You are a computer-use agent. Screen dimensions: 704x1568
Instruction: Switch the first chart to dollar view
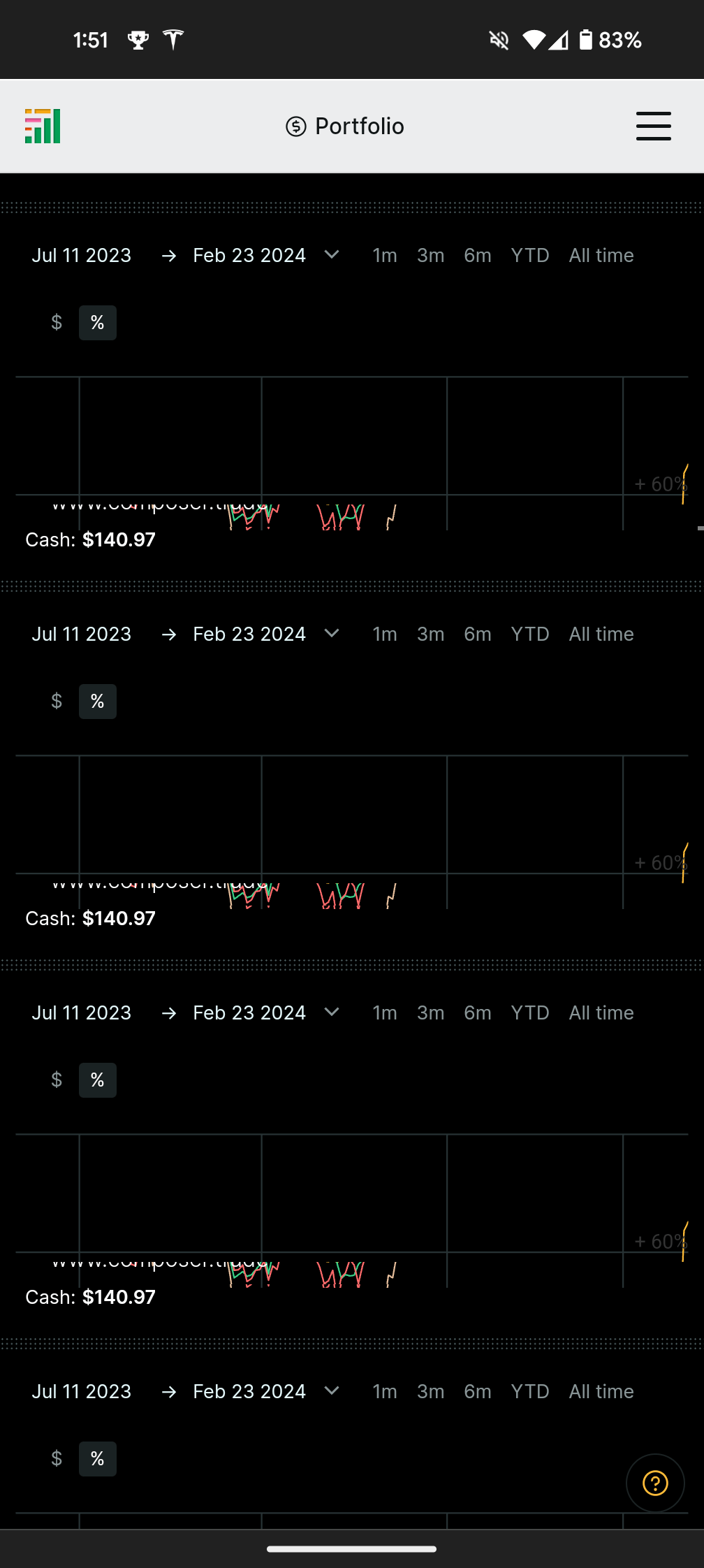[57, 323]
